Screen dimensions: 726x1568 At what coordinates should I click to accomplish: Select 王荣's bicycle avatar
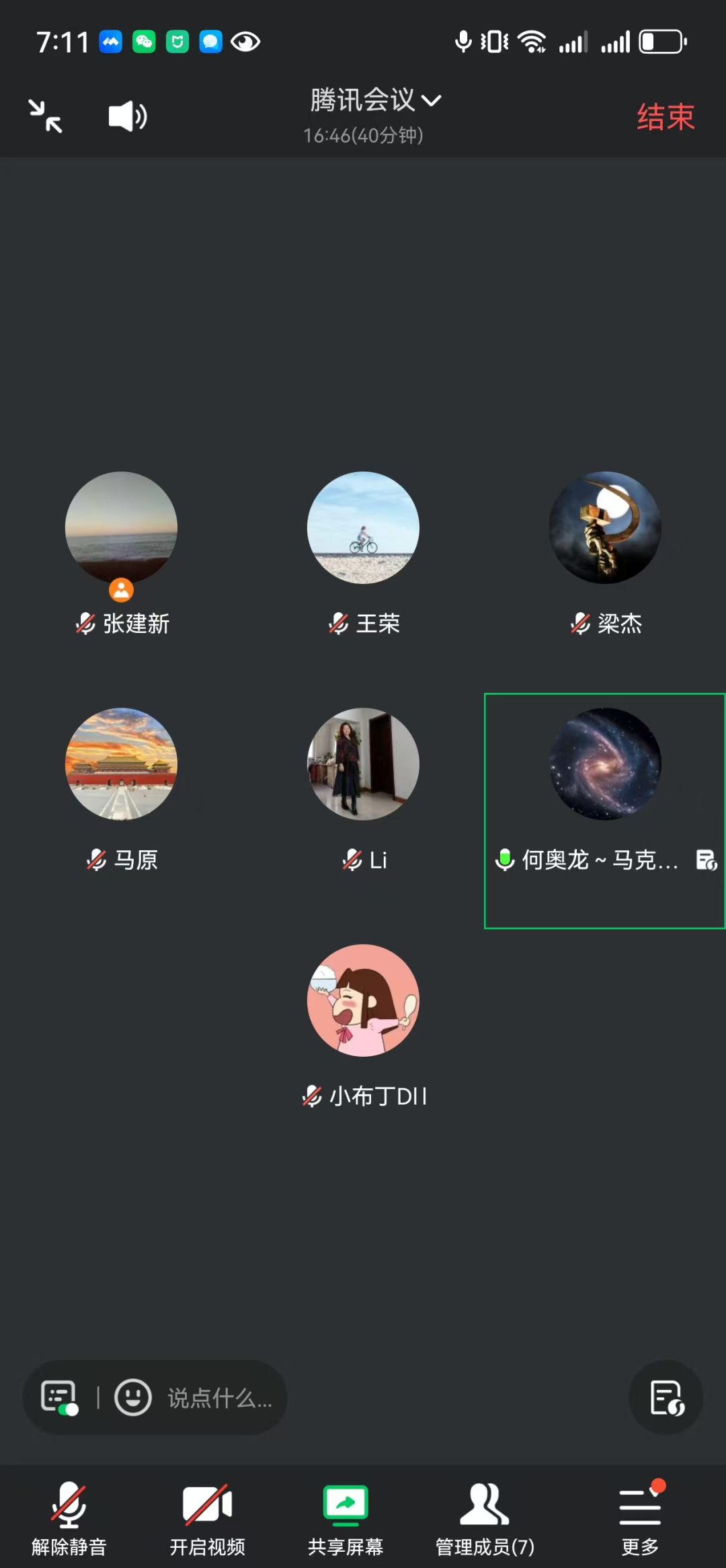pos(362,527)
